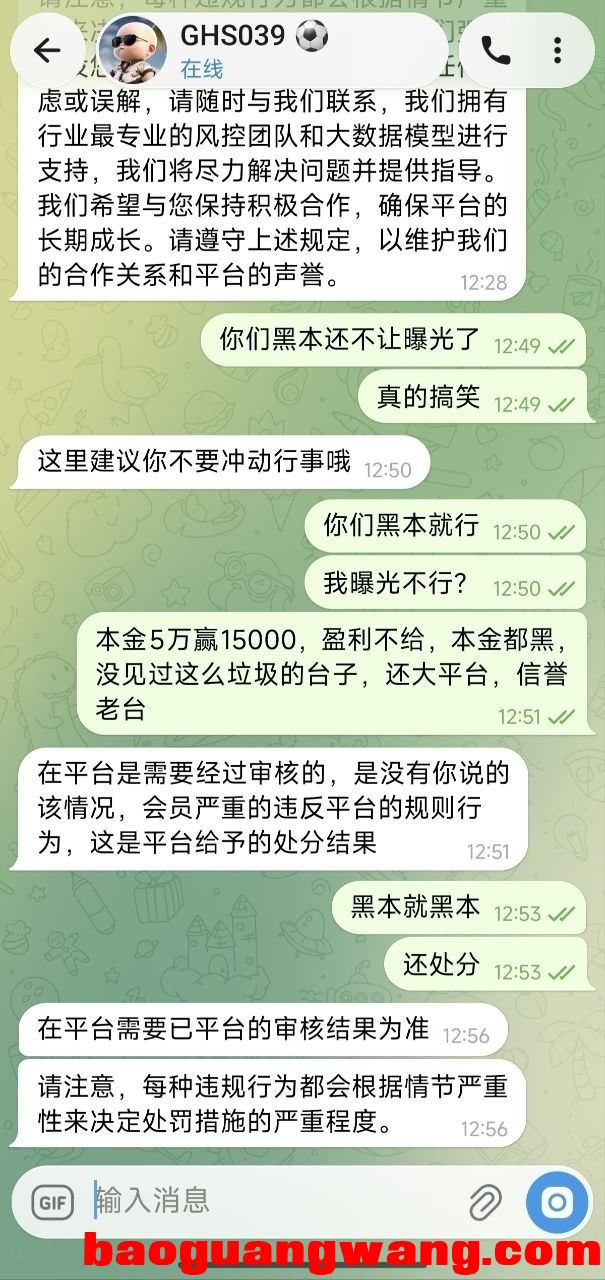Open the GIF picker
The image size is (605, 1280).
coord(53,1201)
